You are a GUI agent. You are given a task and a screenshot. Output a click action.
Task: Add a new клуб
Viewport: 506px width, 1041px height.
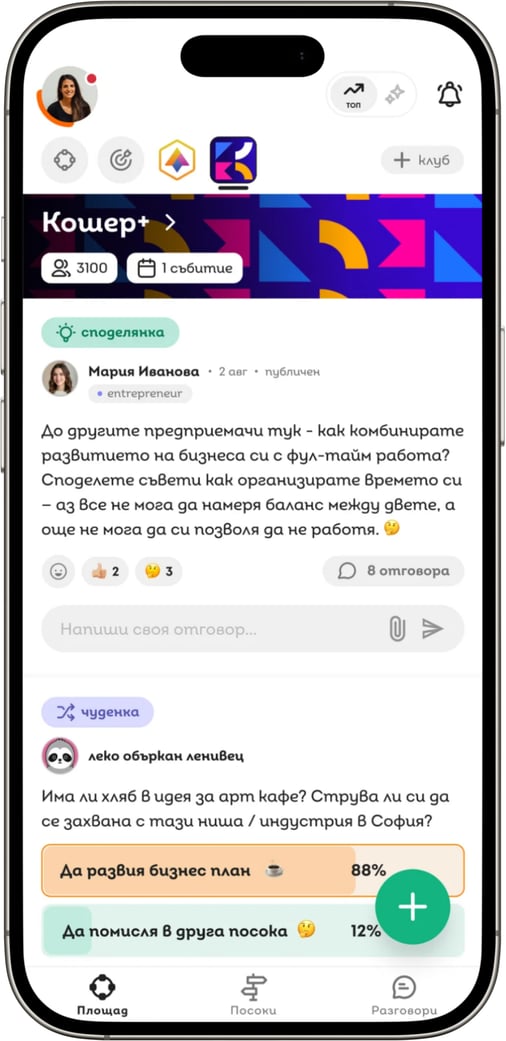422,160
